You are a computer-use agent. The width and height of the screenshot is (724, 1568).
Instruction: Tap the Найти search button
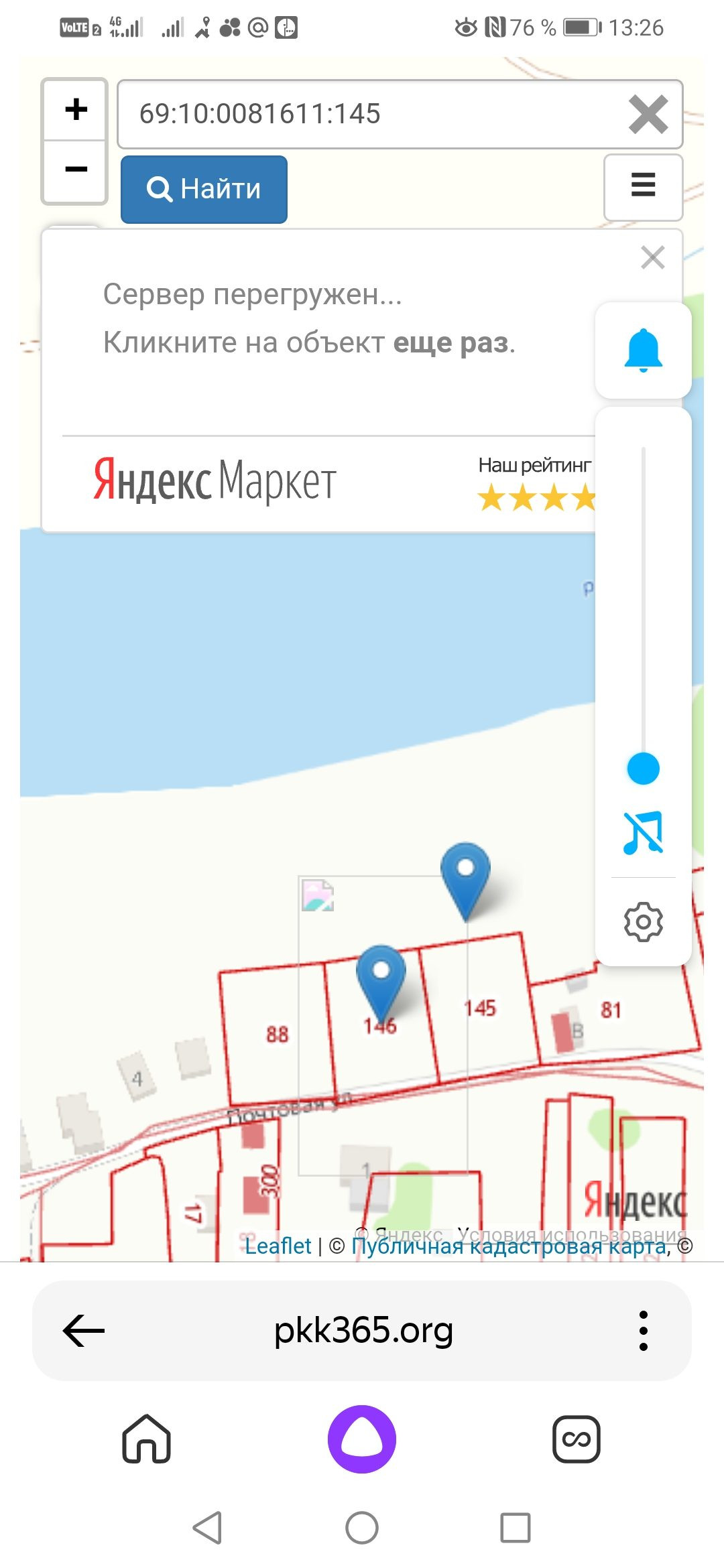pos(204,189)
